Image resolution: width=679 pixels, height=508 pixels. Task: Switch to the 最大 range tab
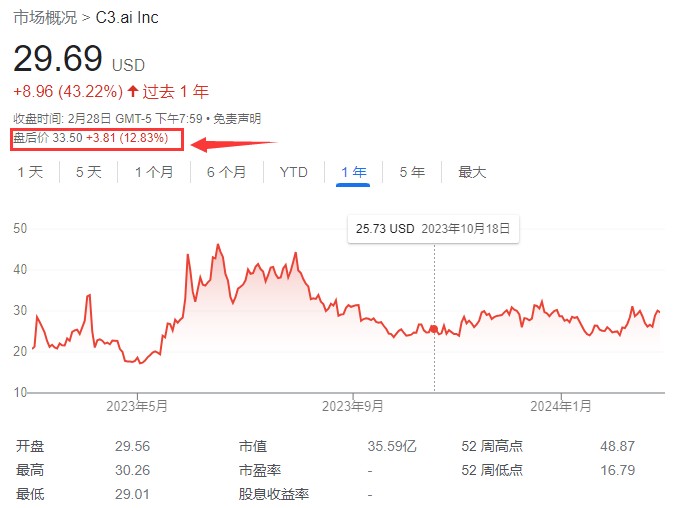pyautogui.click(x=472, y=172)
